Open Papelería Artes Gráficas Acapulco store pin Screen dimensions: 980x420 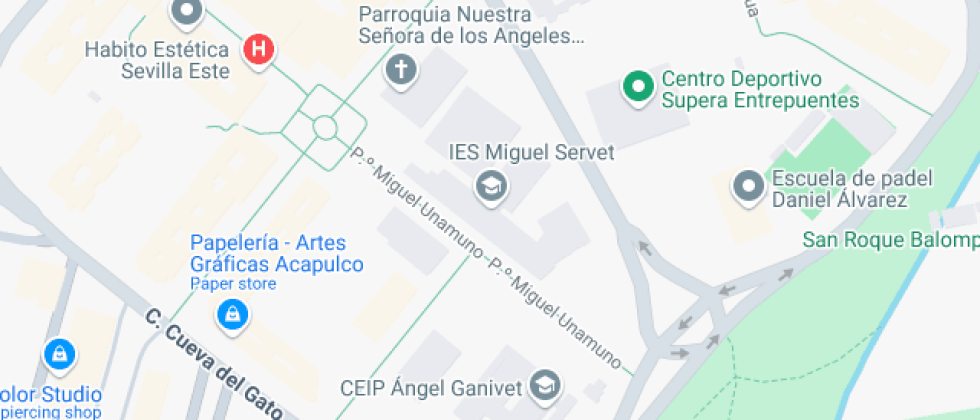click(233, 316)
